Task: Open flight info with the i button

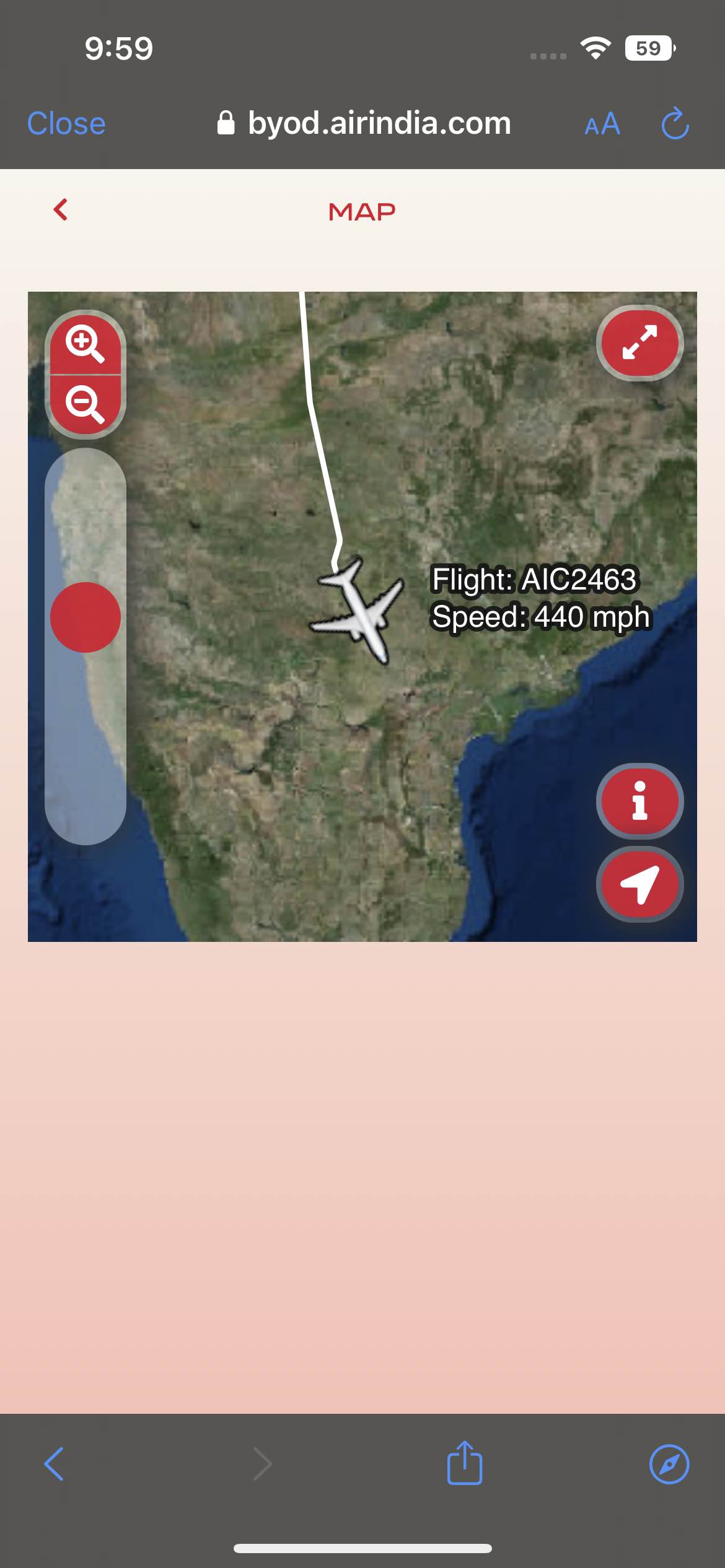Action: [x=639, y=801]
